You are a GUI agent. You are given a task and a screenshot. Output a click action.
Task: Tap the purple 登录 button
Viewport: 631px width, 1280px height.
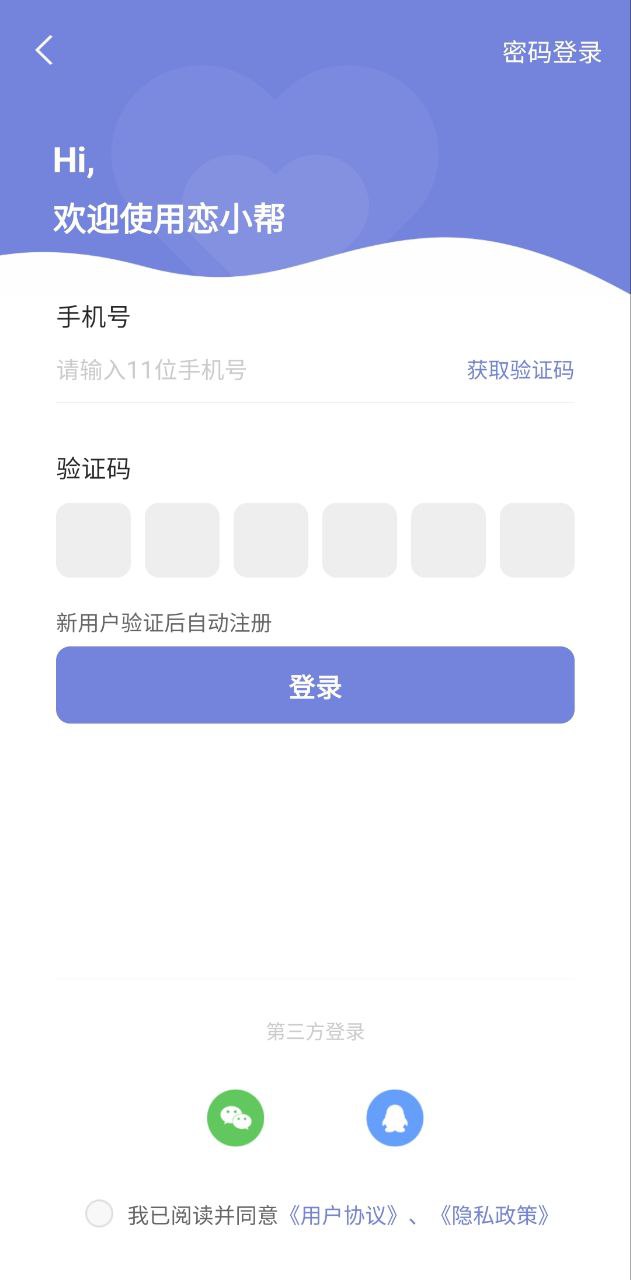tap(315, 686)
